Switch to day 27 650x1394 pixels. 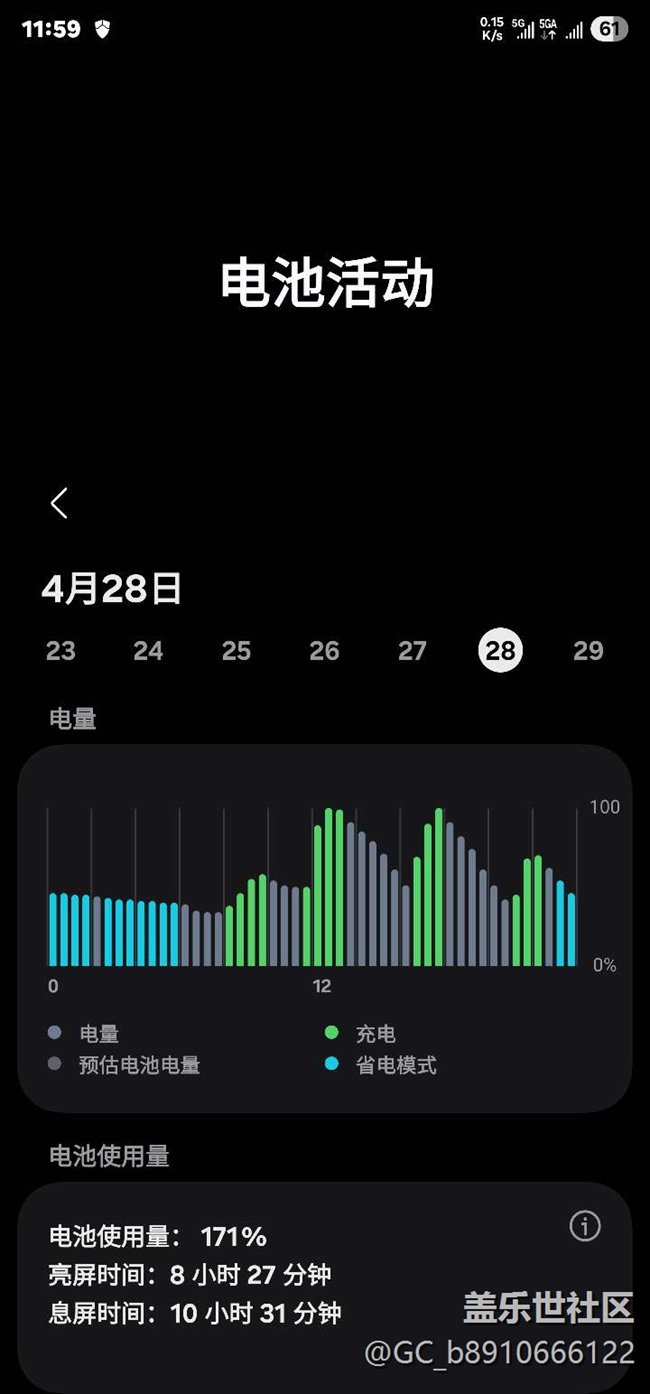pos(412,651)
